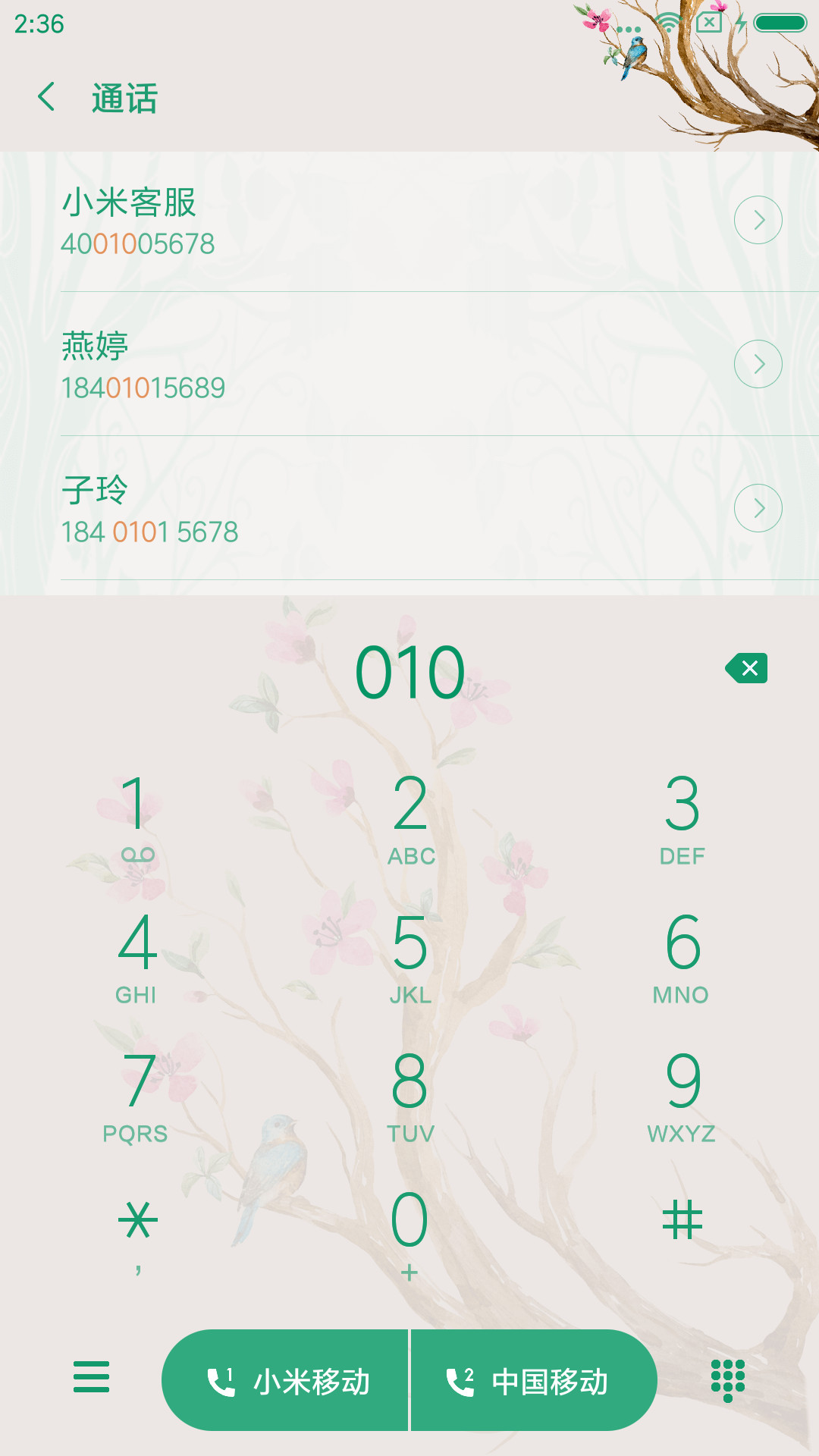
Task: Tap the hash key
Action: click(x=682, y=1221)
